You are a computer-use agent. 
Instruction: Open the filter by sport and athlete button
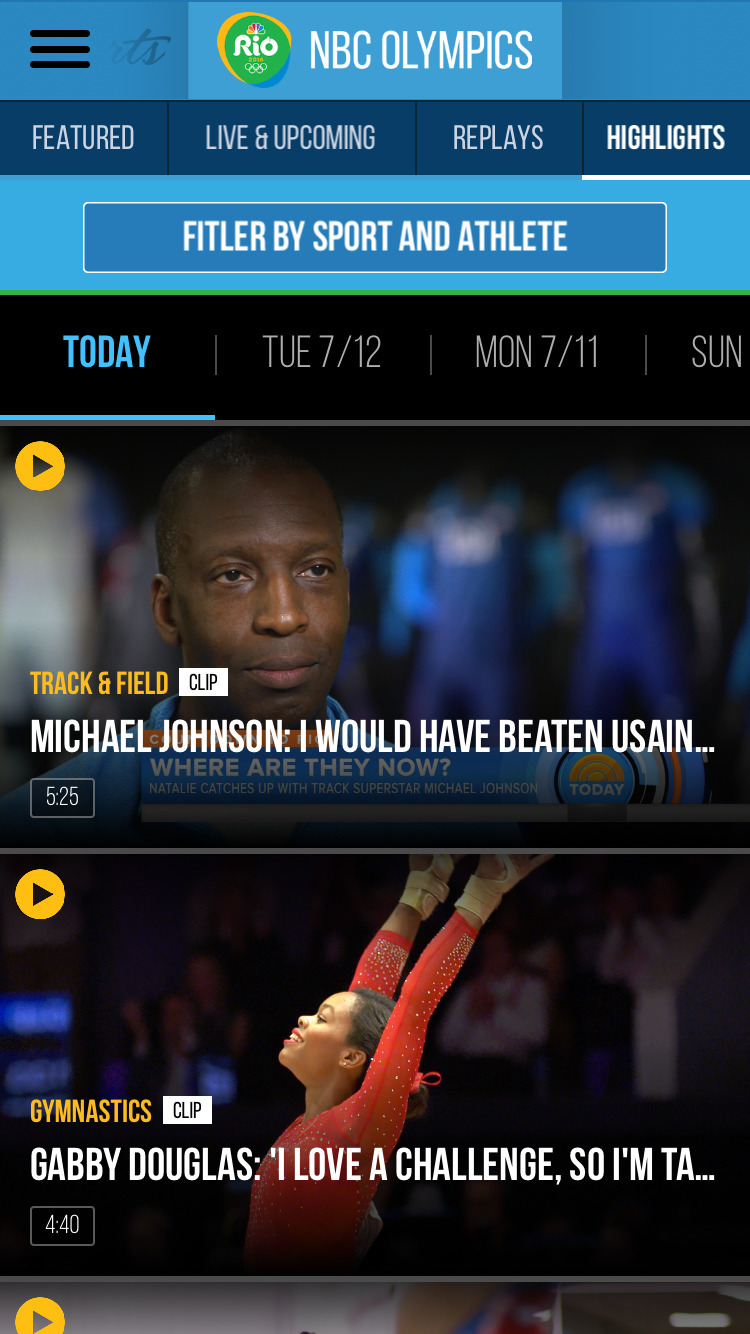tap(375, 237)
